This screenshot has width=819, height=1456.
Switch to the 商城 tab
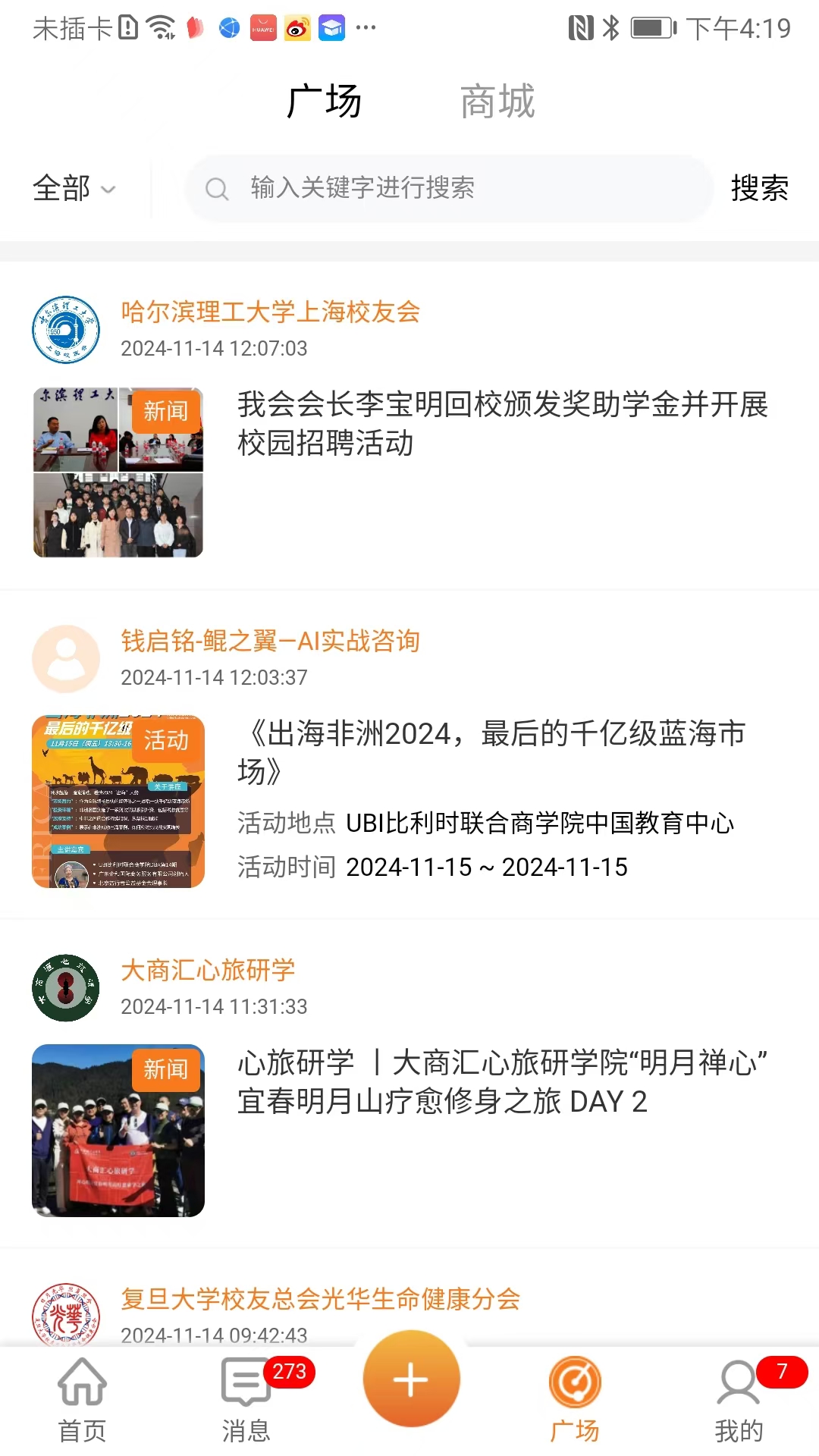[498, 102]
